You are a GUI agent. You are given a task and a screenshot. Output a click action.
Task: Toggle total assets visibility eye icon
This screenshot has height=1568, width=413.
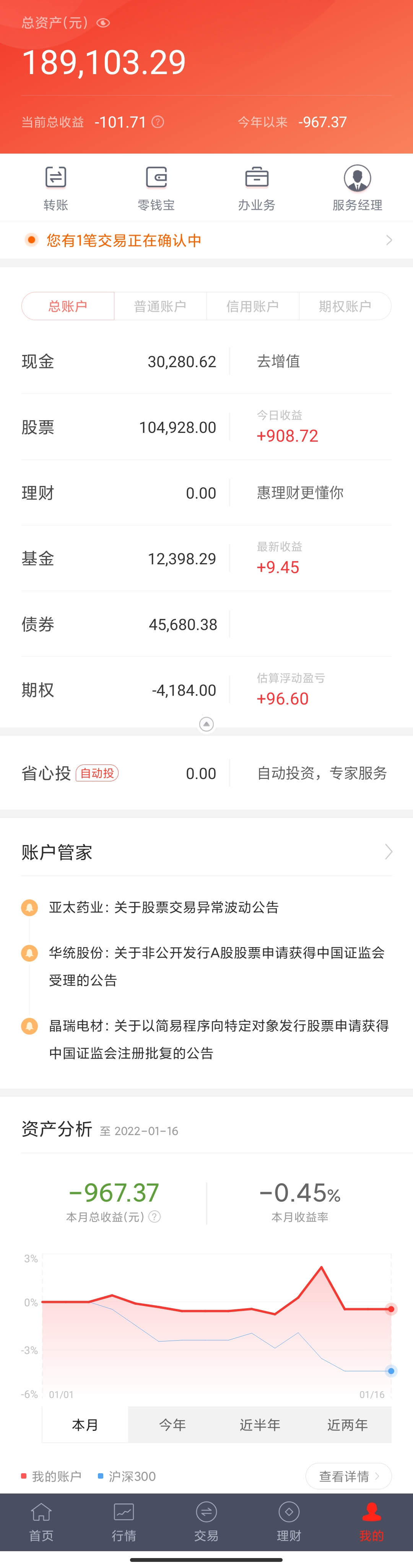[104, 23]
